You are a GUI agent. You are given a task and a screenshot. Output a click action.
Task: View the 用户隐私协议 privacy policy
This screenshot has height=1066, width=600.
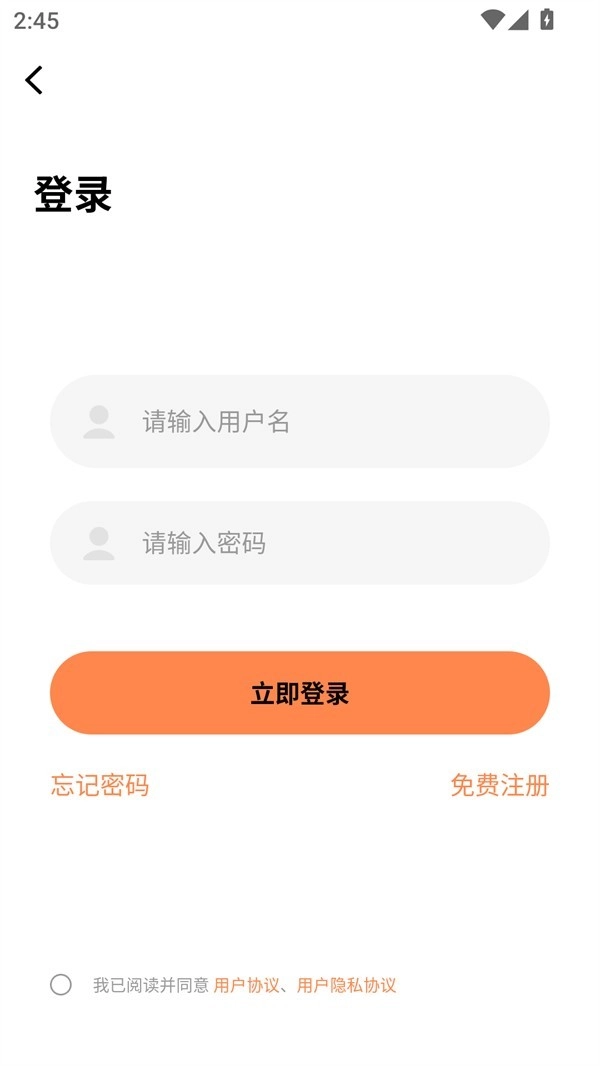point(346,985)
